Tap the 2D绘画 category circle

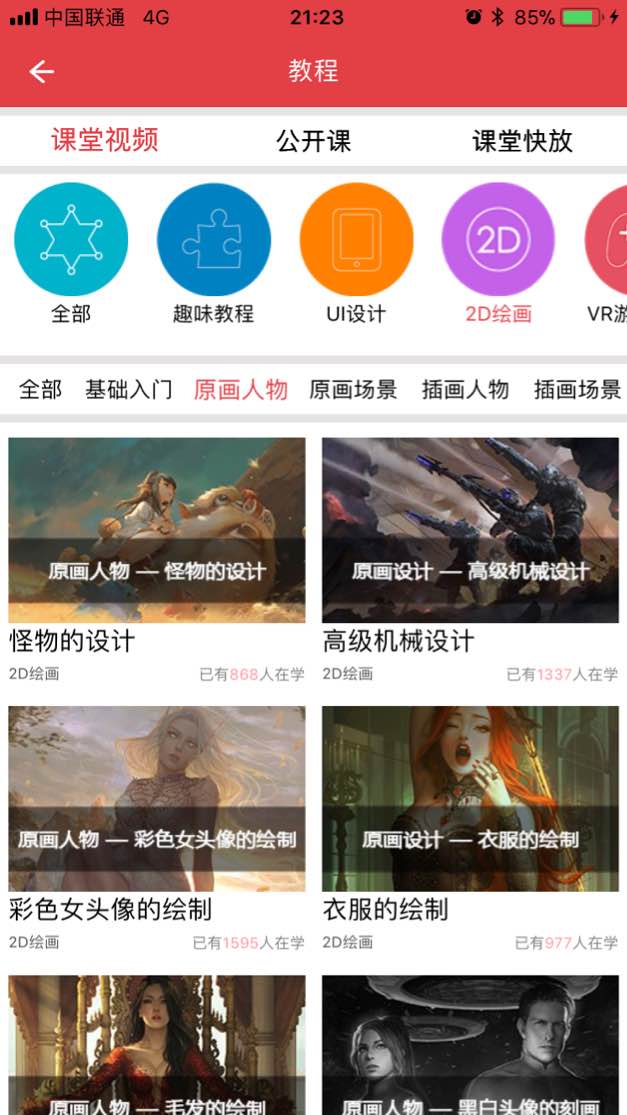click(x=498, y=240)
